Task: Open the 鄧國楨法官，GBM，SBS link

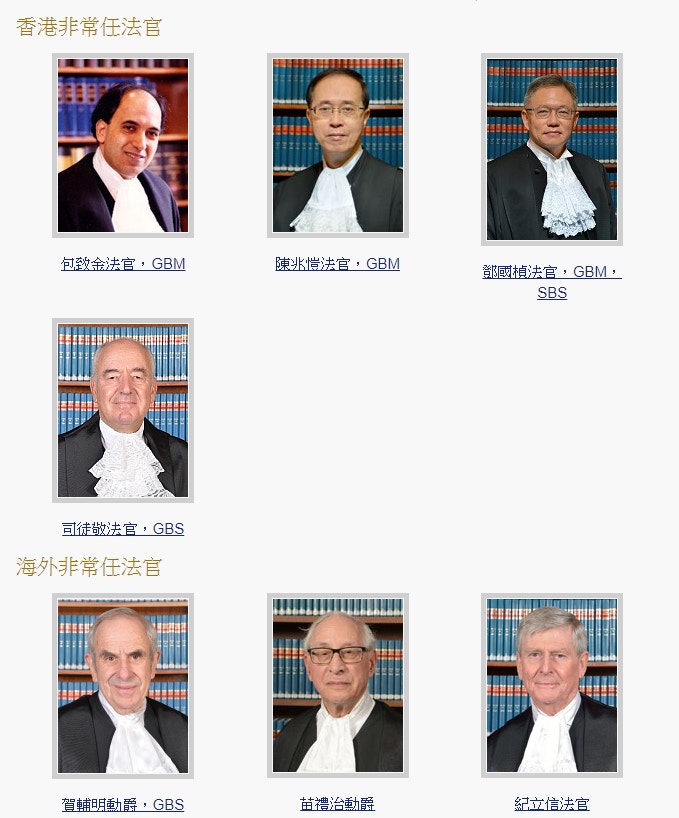Action: [x=551, y=272]
